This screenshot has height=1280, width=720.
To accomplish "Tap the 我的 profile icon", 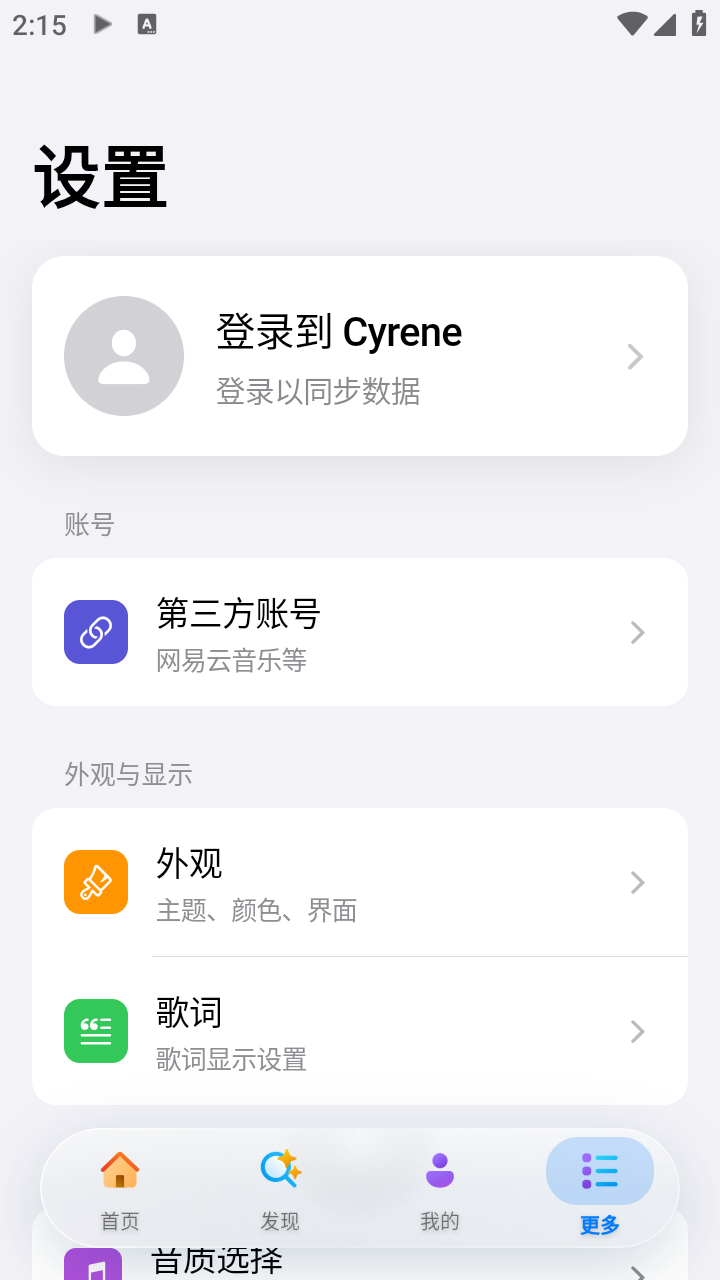I will point(439,1169).
